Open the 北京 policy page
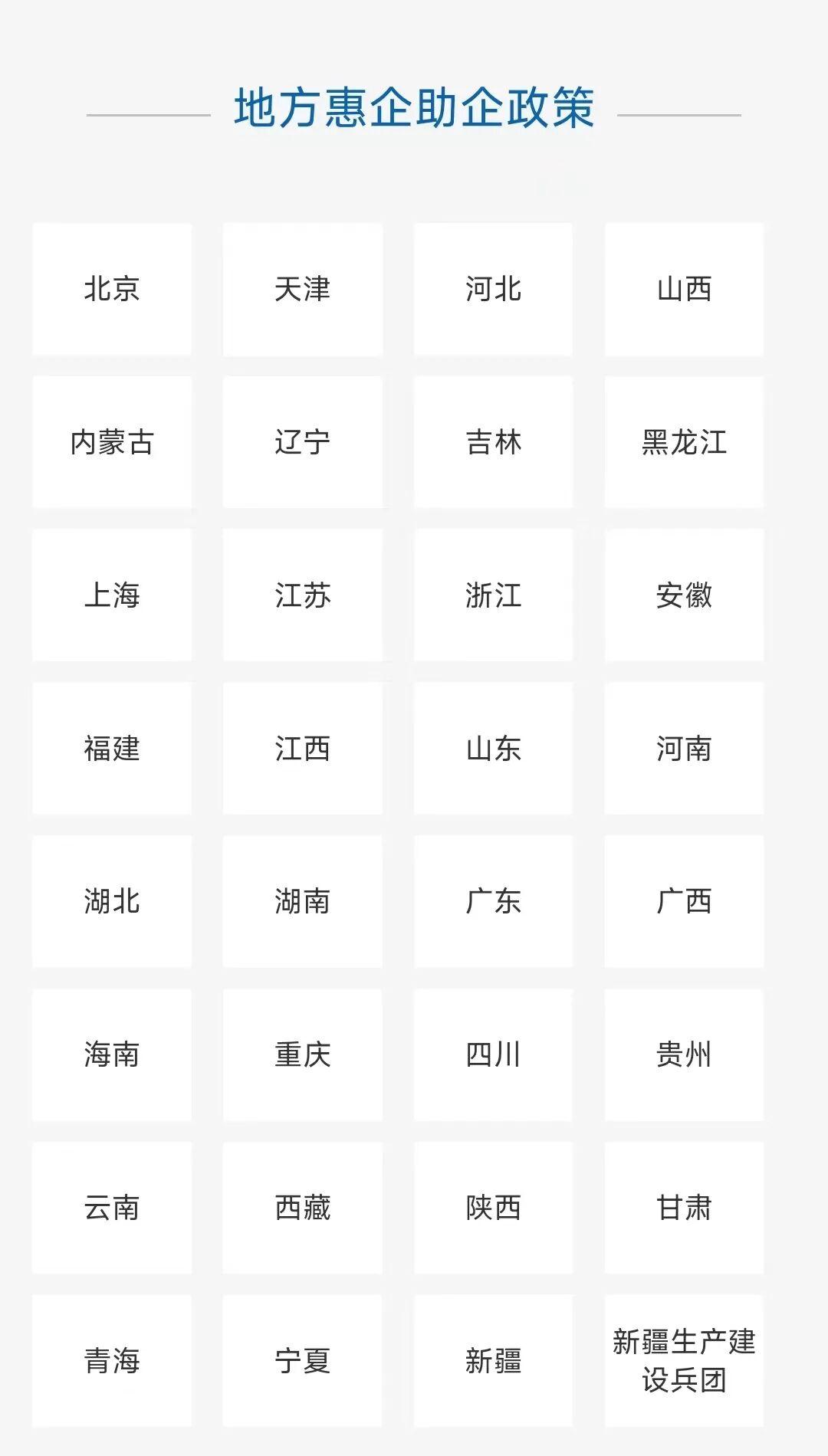Image resolution: width=828 pixels, height=1456 pixels. point(112,288)
